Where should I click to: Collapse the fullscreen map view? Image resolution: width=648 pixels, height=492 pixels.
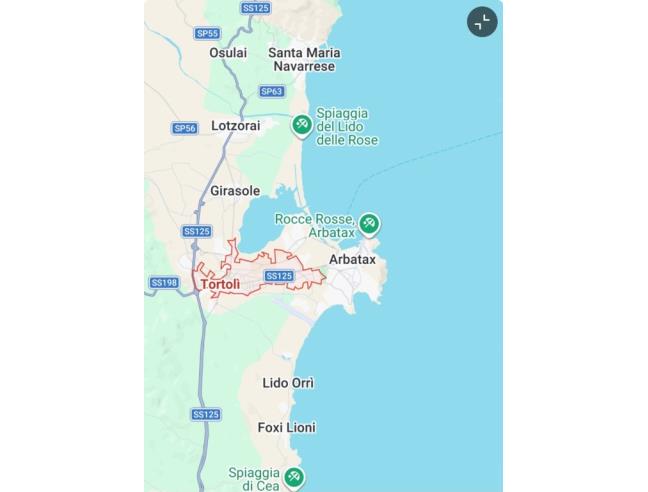482,22
